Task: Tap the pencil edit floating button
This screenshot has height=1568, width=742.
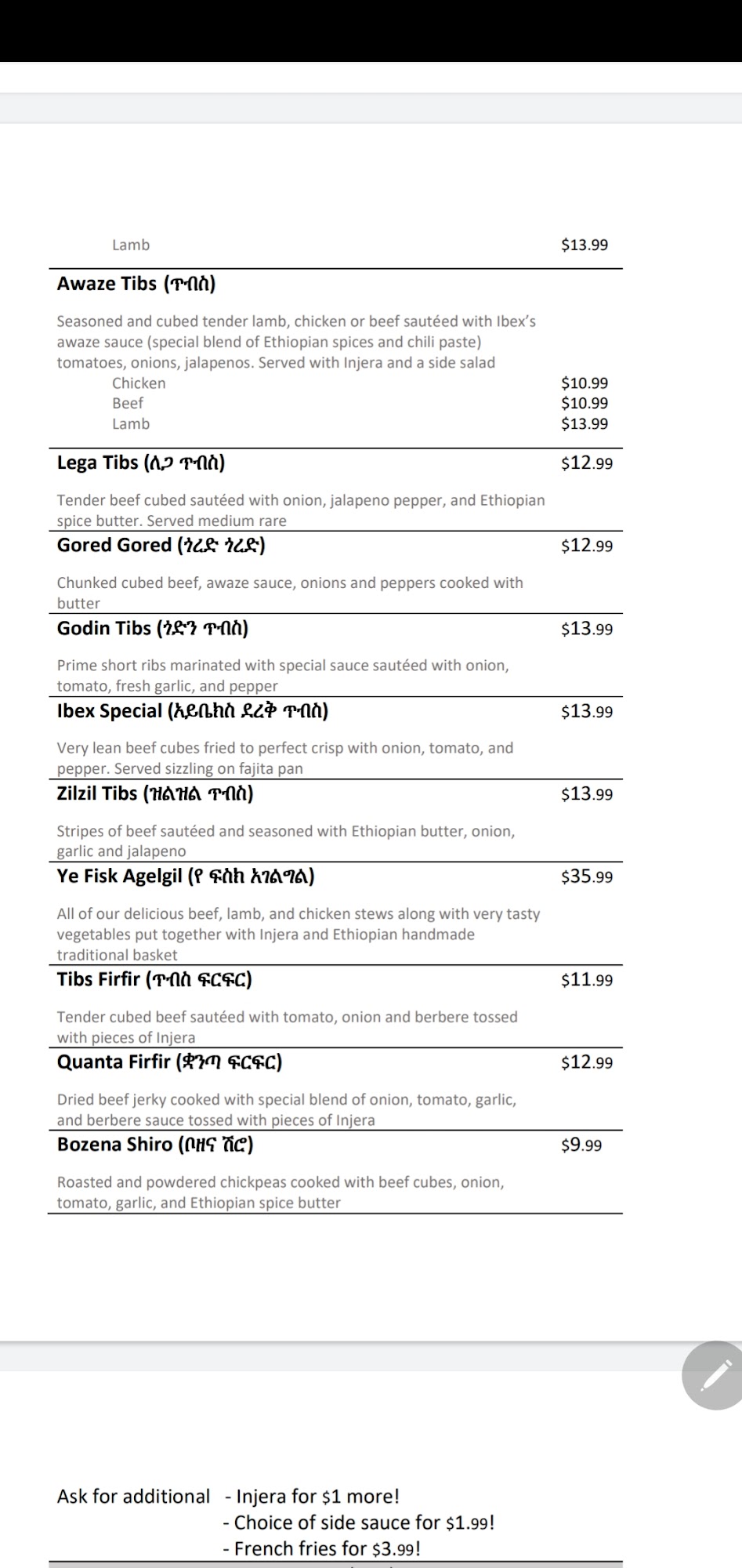Action: pyautogui.click(x=715, y=1375)
